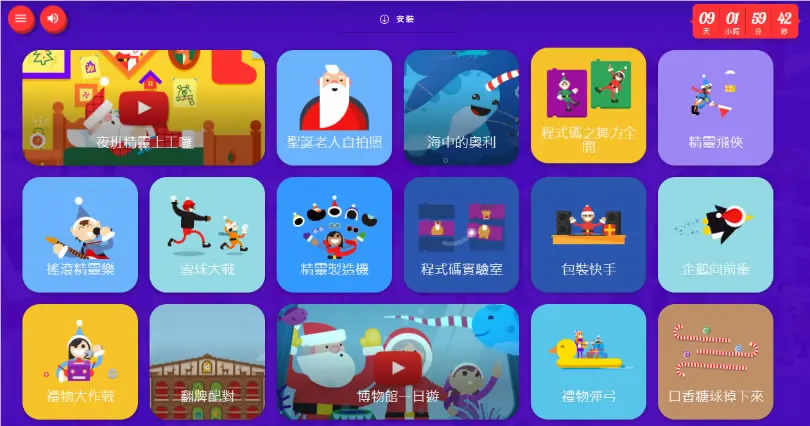Select the 包裝快手 game
Viewport: 810px width, 426px height.
coord(588,234)
